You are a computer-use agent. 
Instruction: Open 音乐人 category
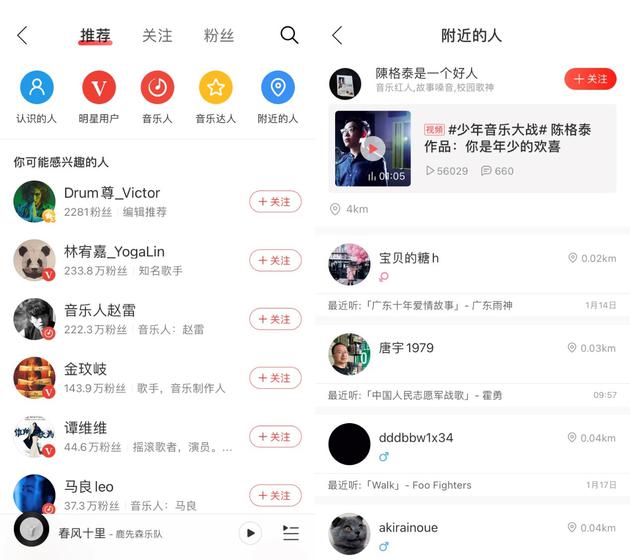(x=157, y=88)
